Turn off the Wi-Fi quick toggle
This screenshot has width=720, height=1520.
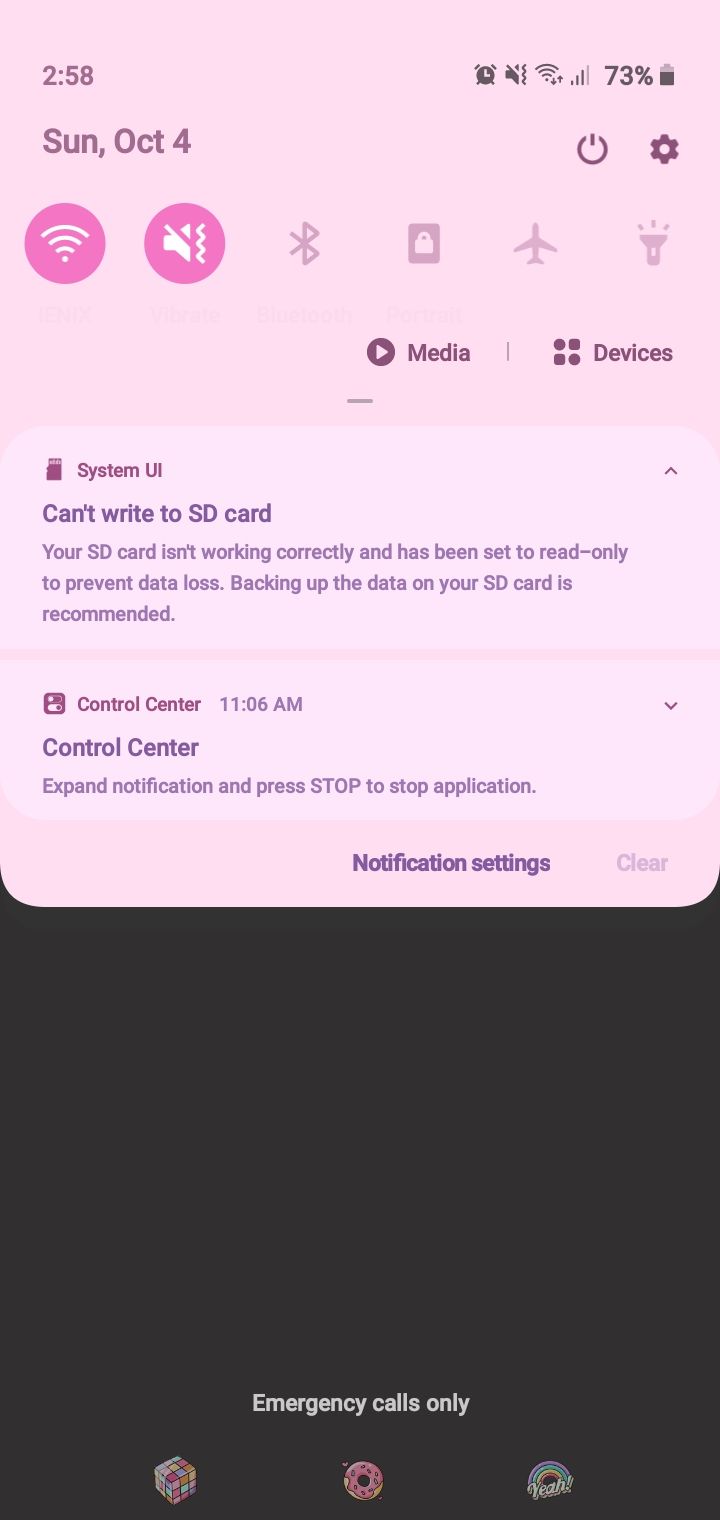click(65, 243)
